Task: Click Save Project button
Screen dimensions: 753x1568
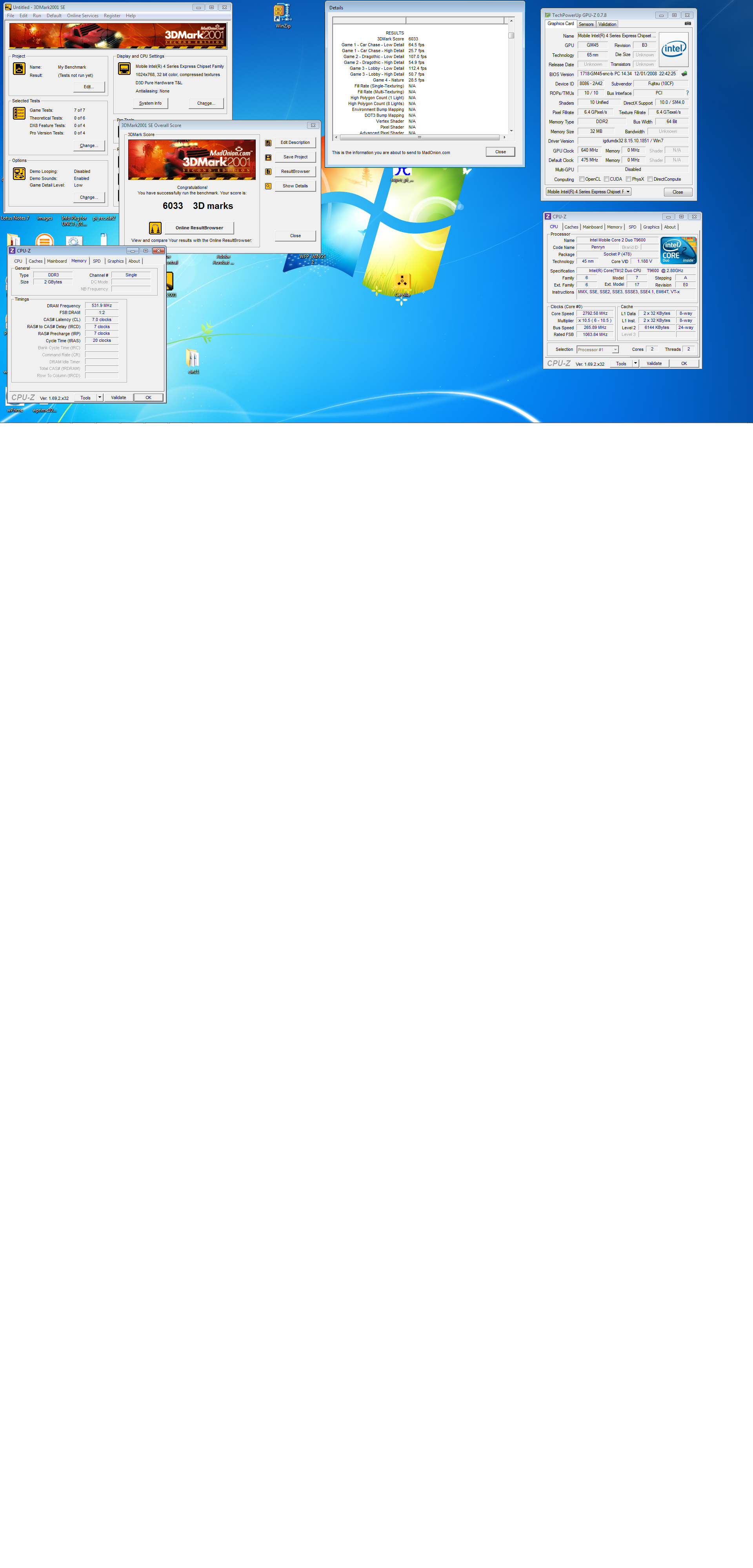Action: pos(295,157)
